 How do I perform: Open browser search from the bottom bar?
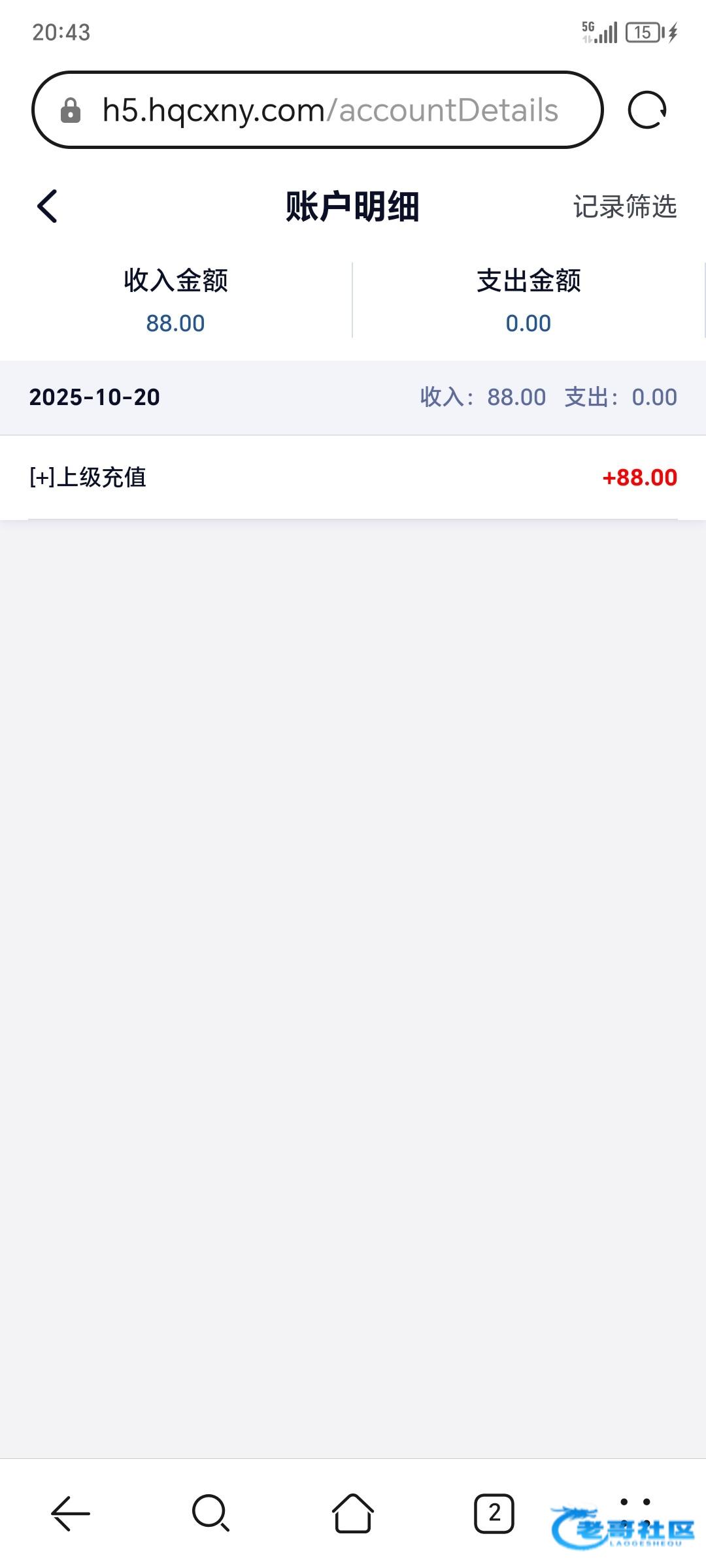(x=211, y=1513)
